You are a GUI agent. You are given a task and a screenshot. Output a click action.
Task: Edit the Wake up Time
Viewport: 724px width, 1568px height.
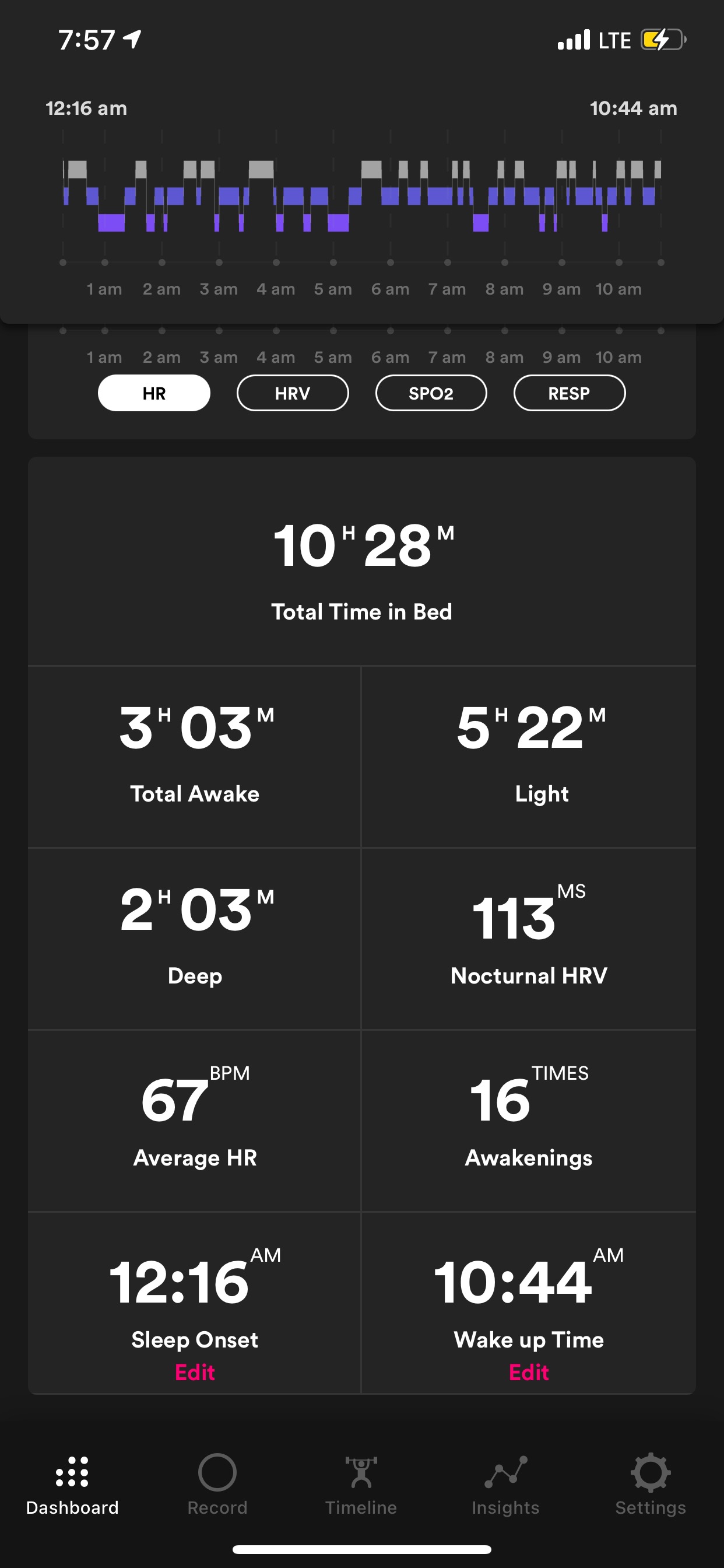[529, 1372]
